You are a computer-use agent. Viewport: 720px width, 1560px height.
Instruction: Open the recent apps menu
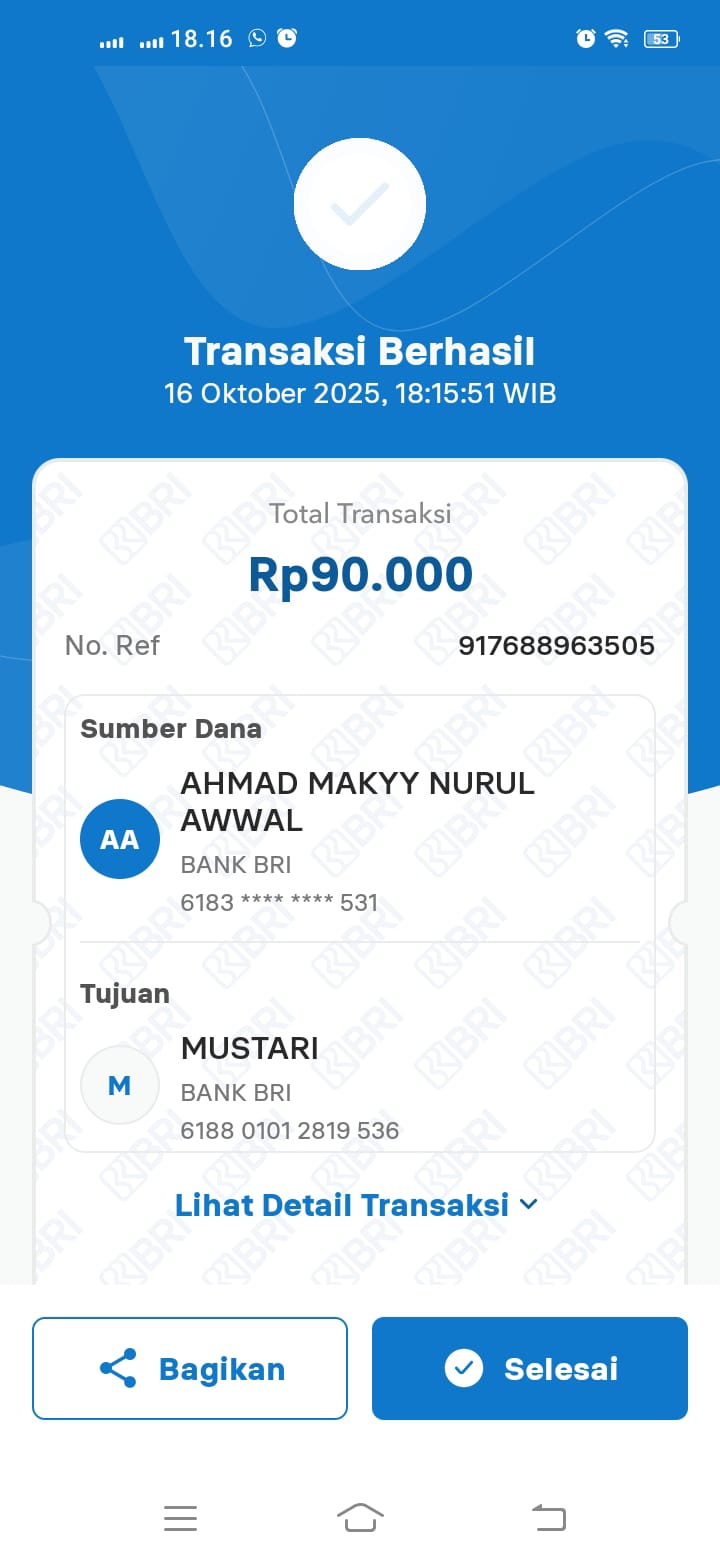[180, 1518]
